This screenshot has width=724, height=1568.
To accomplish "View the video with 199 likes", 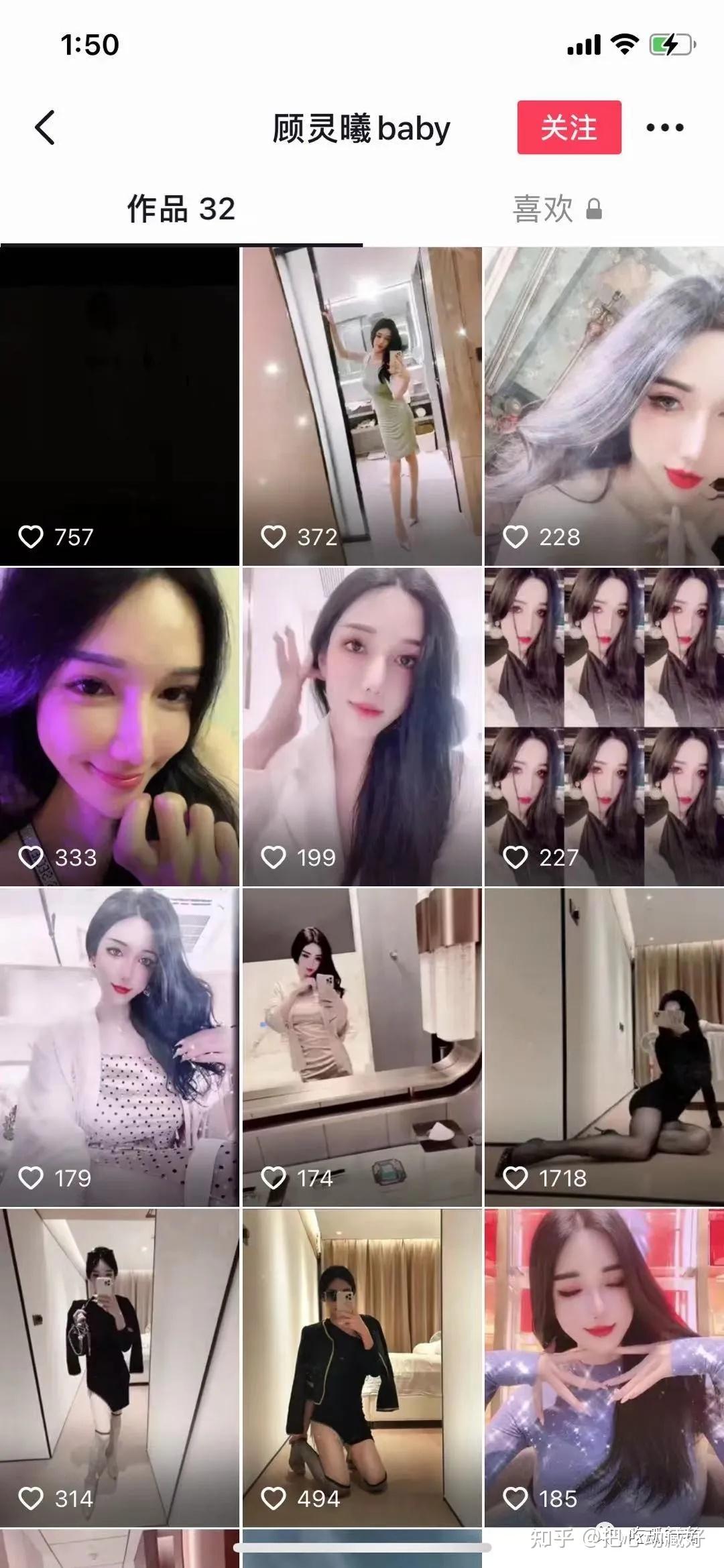I will pyautogui.click(x=362, y=727).
